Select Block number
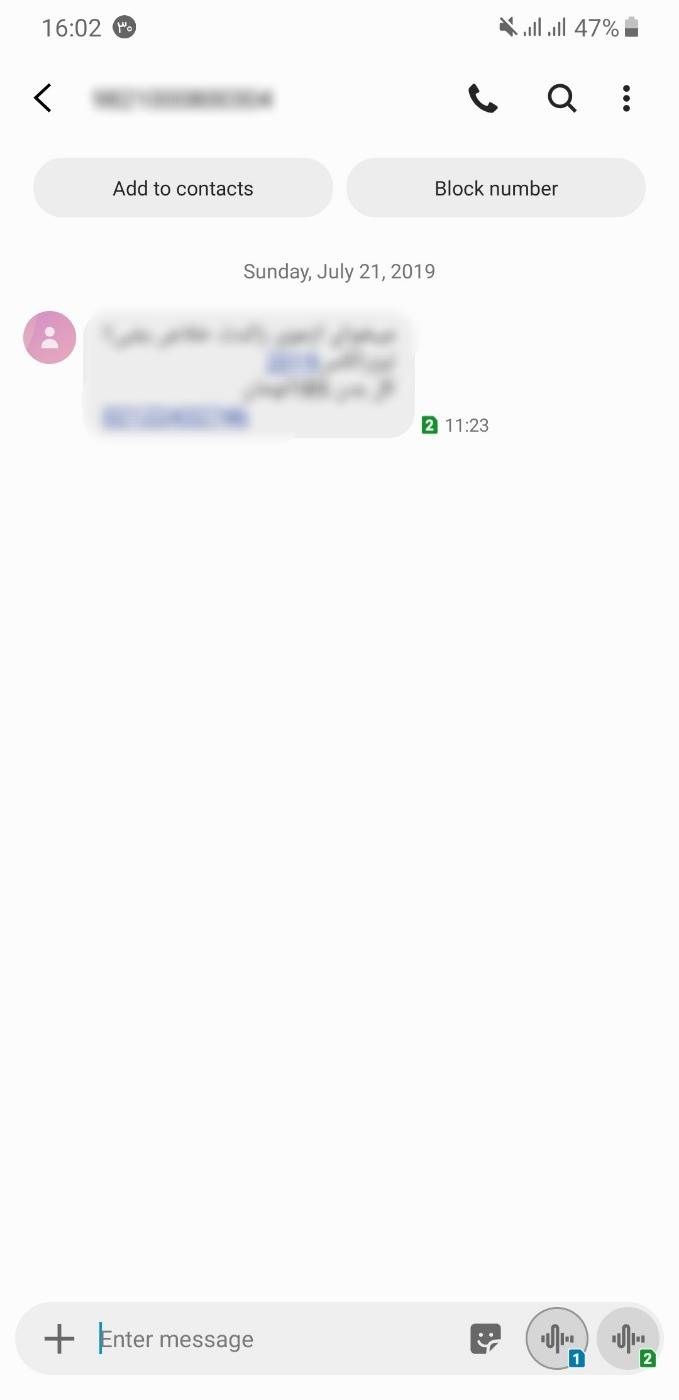 (x=496, y=188)
